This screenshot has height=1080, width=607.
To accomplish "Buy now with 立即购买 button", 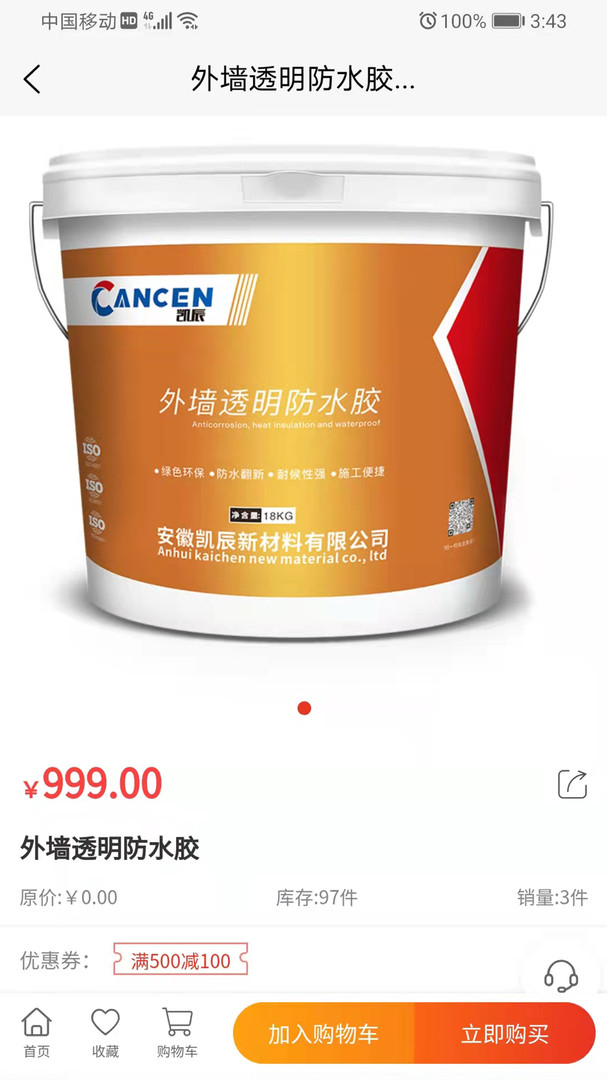I will pos(505,1033).
